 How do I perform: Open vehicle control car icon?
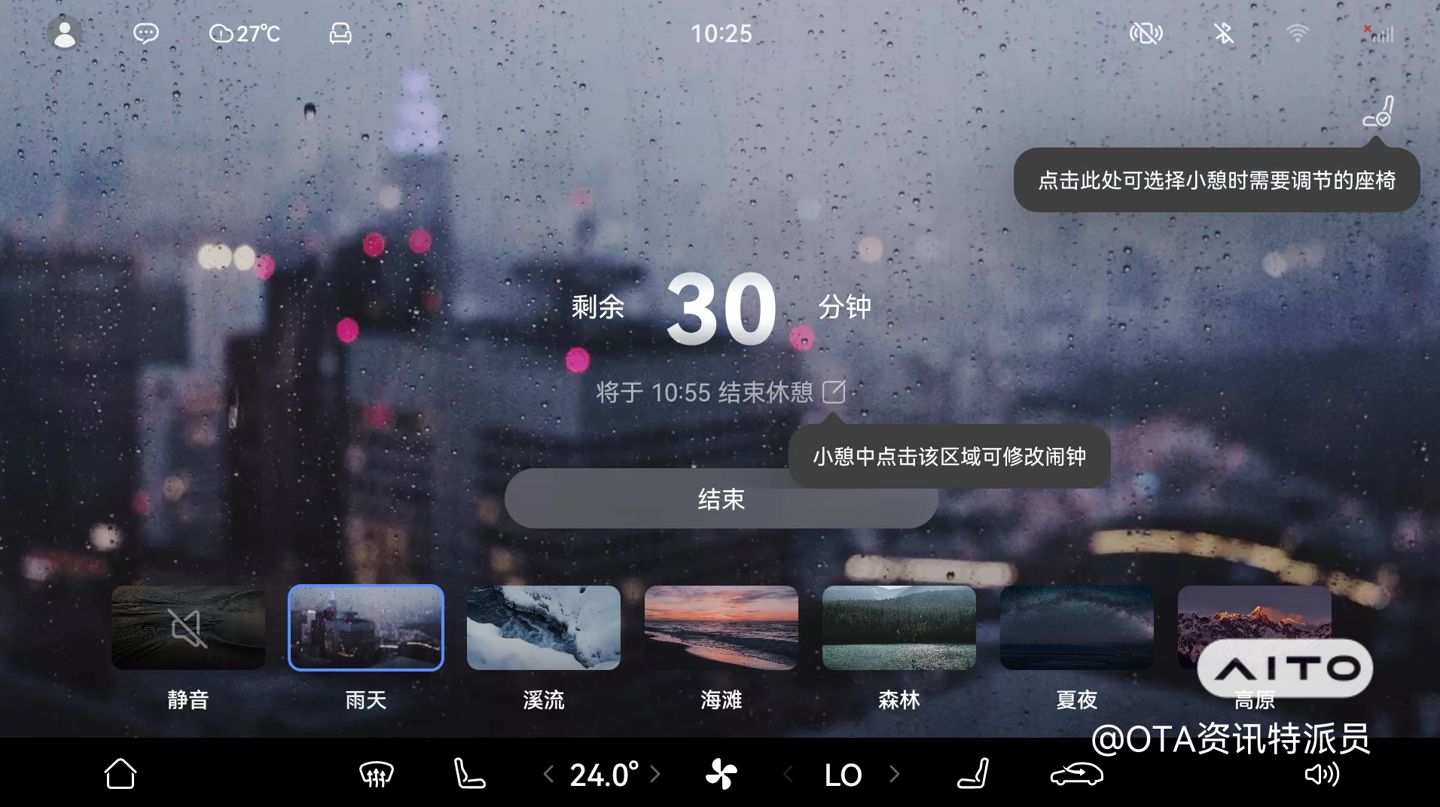[x=1076, y=774]
